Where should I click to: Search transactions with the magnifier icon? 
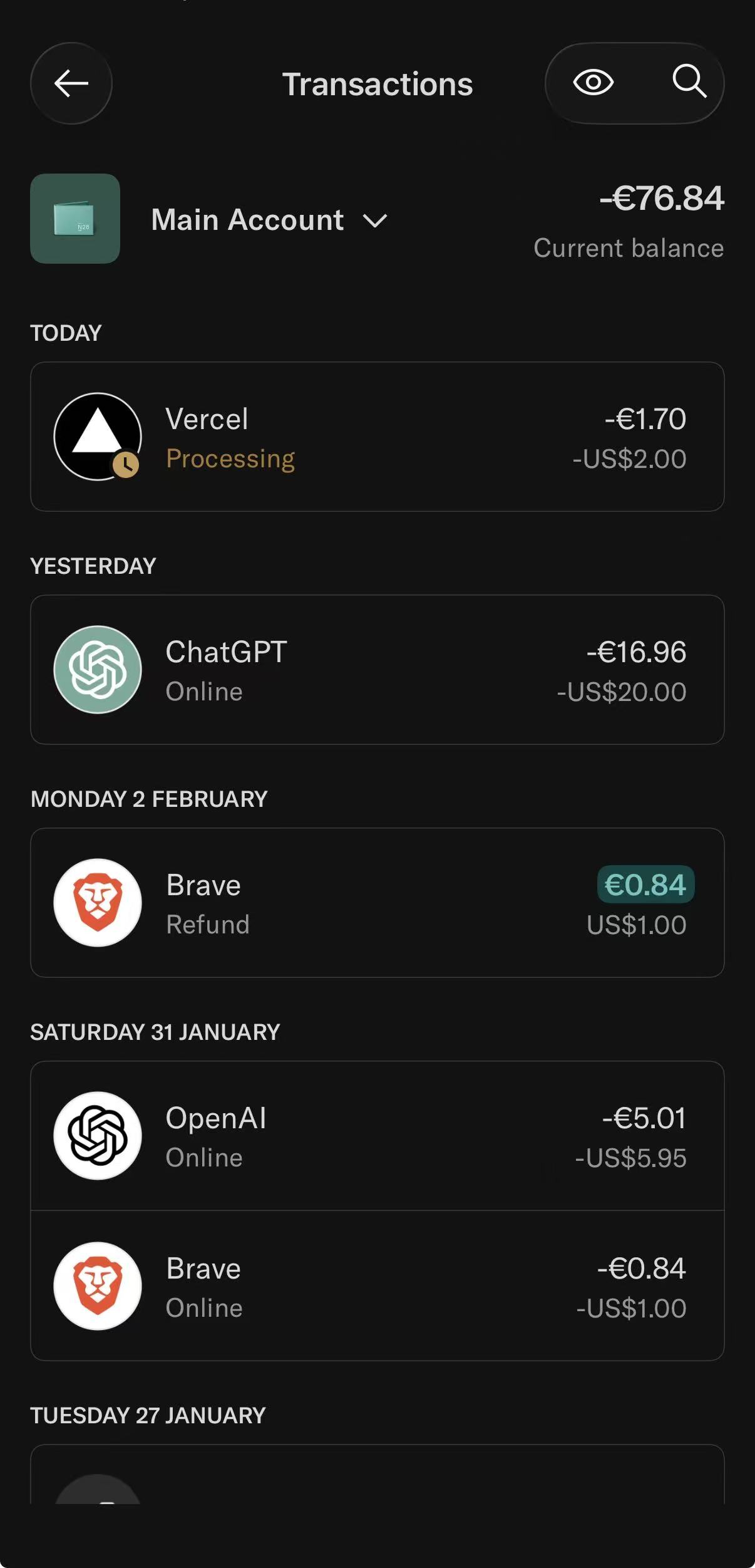[689, 81]
